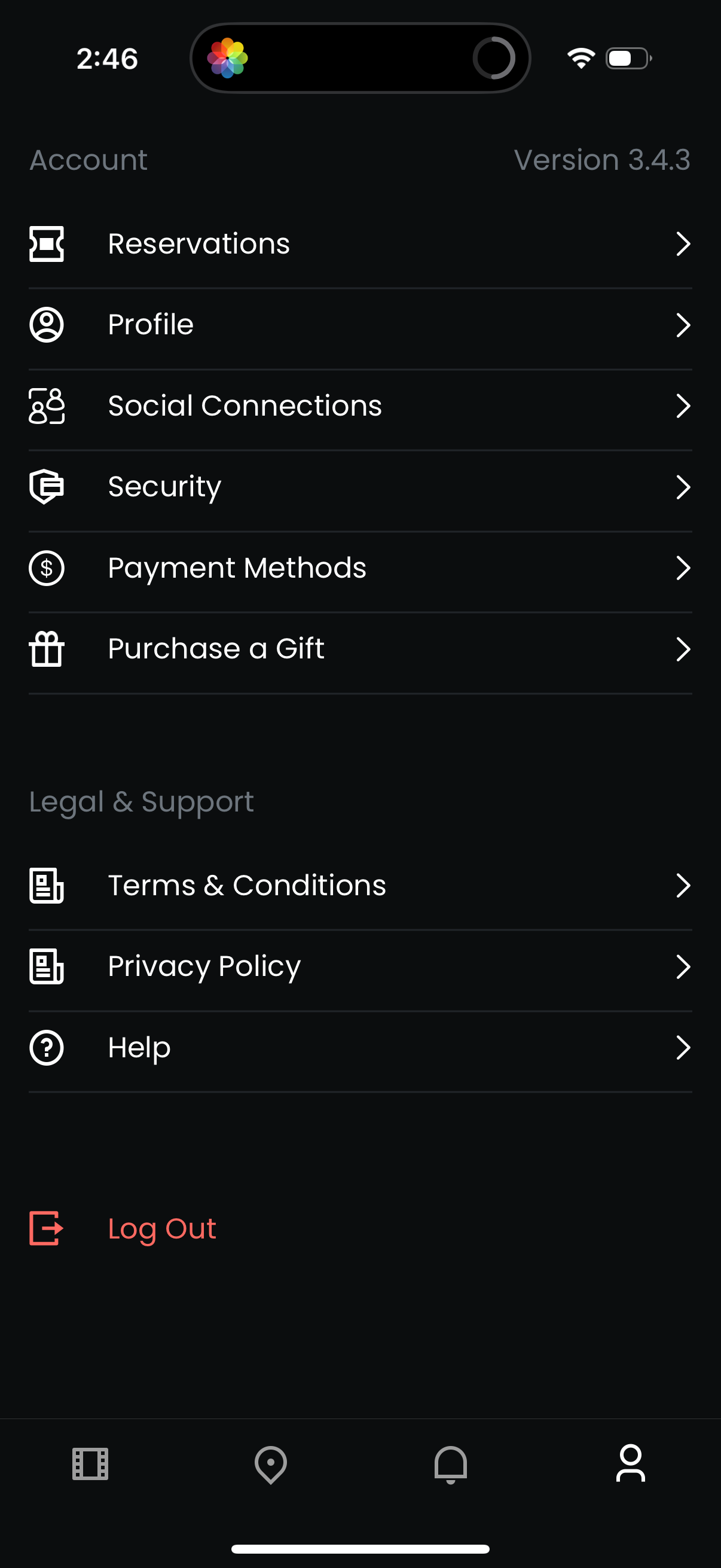Tap Log Out to sign out
The width and height of the screenshot is (721, 1568).
[x=162, y=1228]
